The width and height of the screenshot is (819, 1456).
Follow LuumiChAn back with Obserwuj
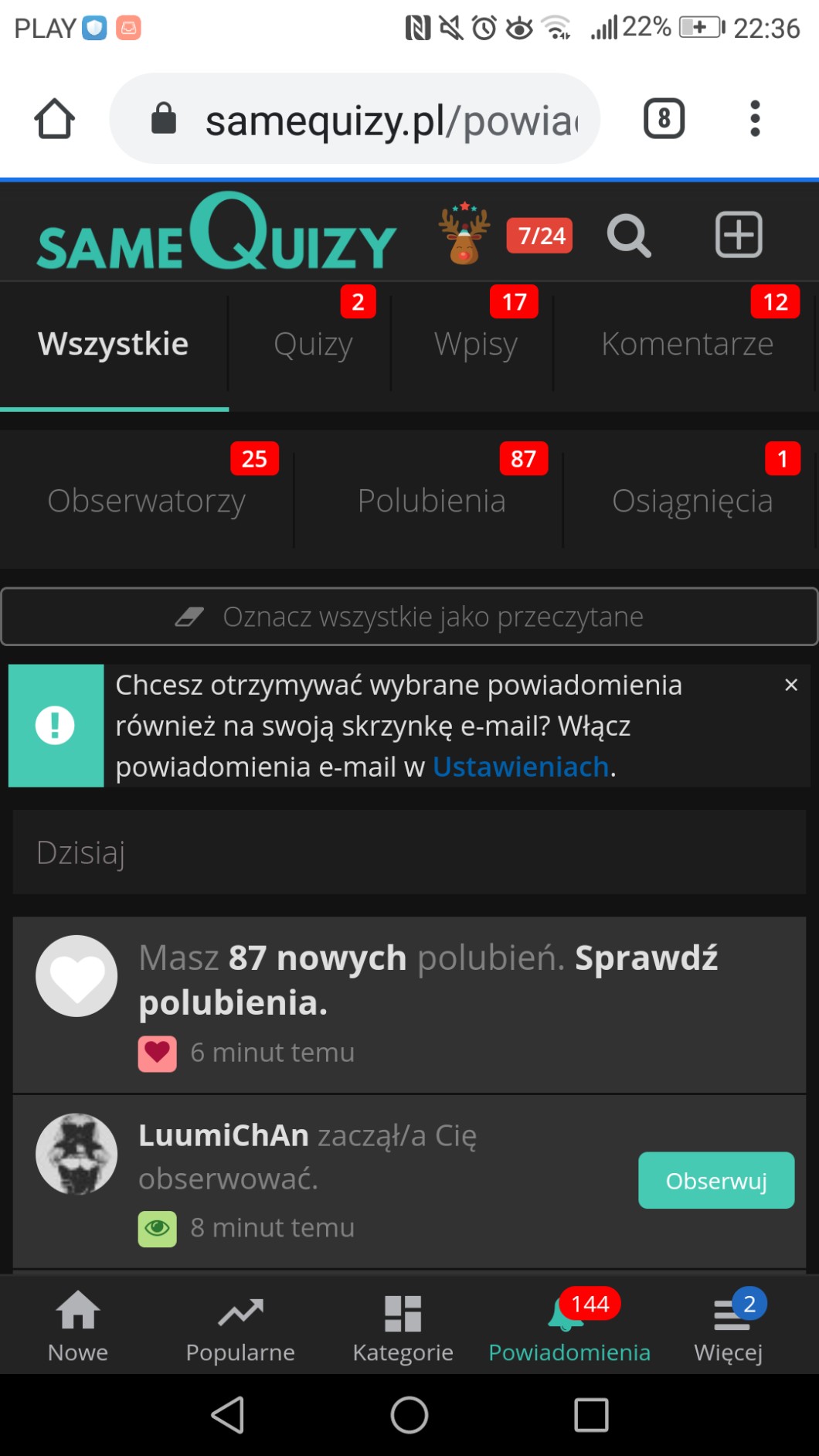pos(716,1180)
